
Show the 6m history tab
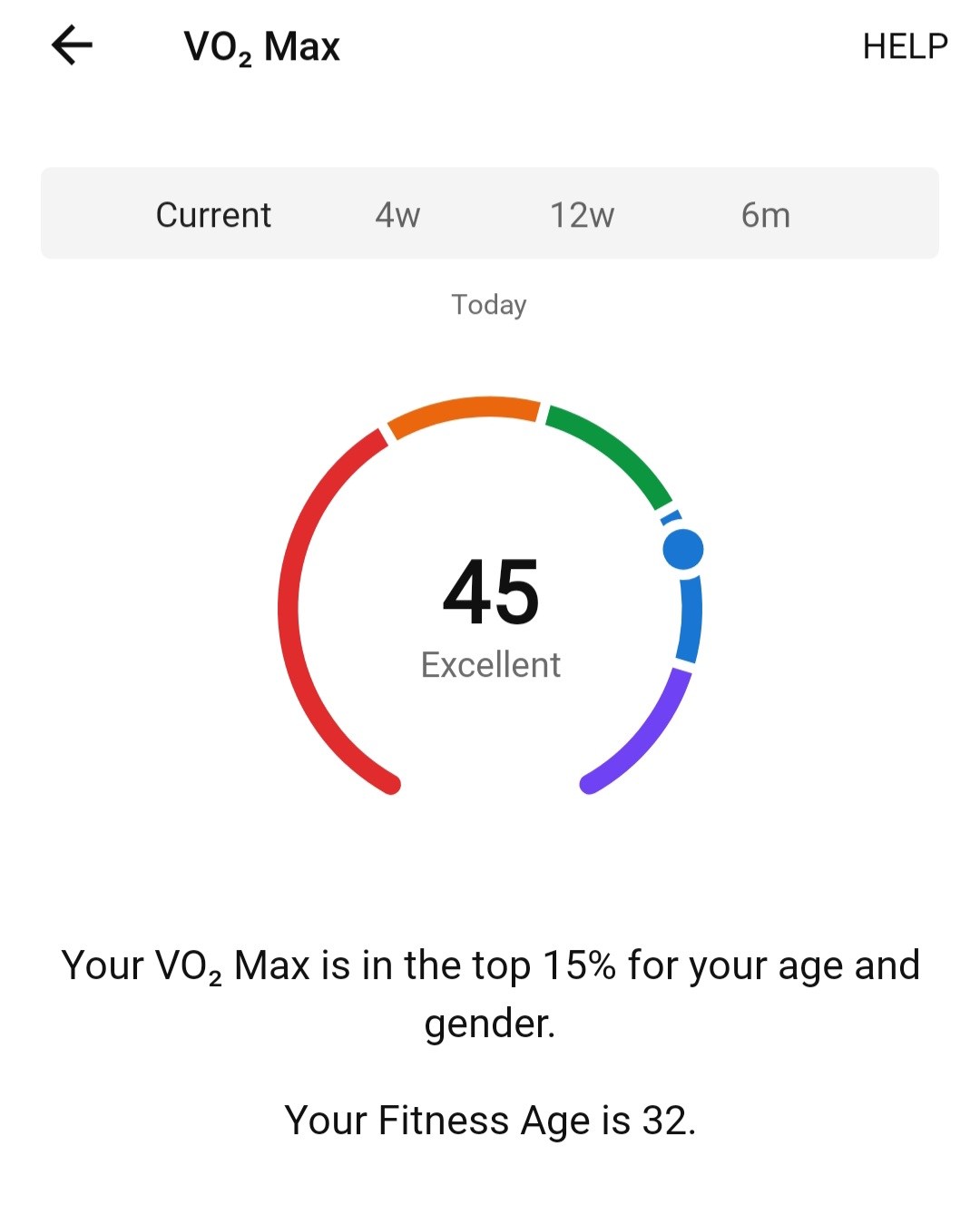(765, 215)
